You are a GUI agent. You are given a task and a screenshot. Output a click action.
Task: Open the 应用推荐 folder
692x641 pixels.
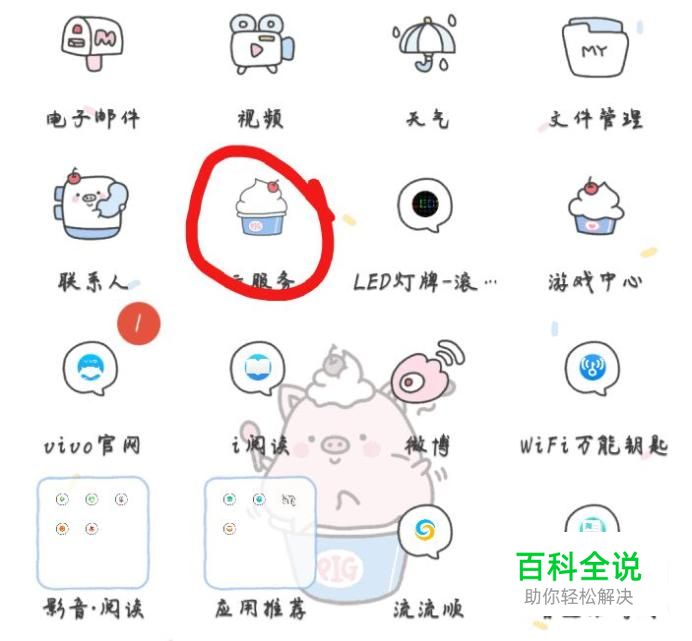260,532
